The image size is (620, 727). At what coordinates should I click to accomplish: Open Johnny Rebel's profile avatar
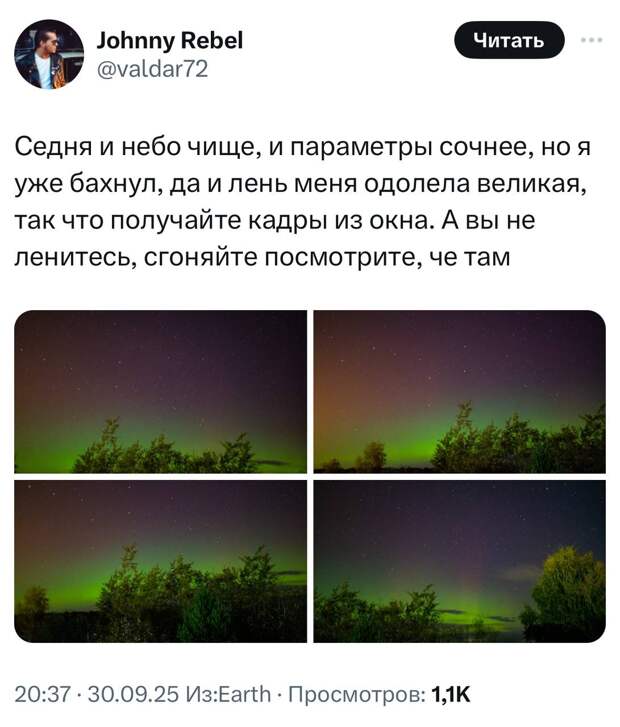[x=49, y=54]
